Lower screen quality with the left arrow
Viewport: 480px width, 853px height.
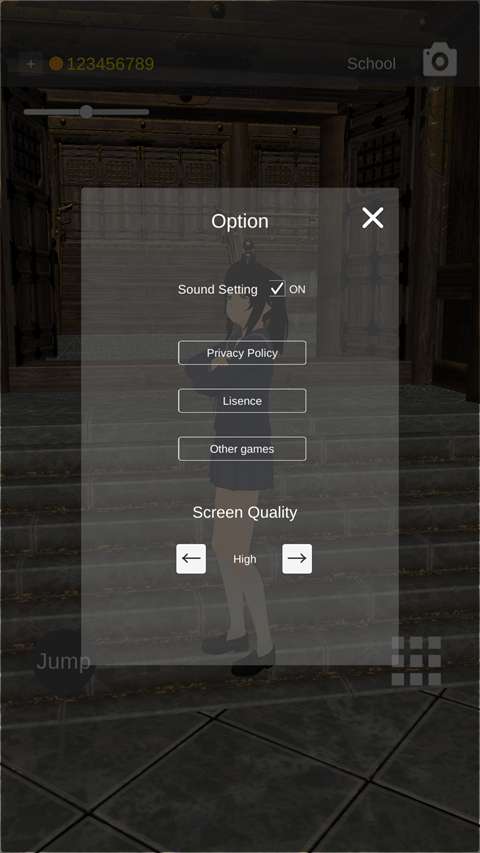[191, 559]
